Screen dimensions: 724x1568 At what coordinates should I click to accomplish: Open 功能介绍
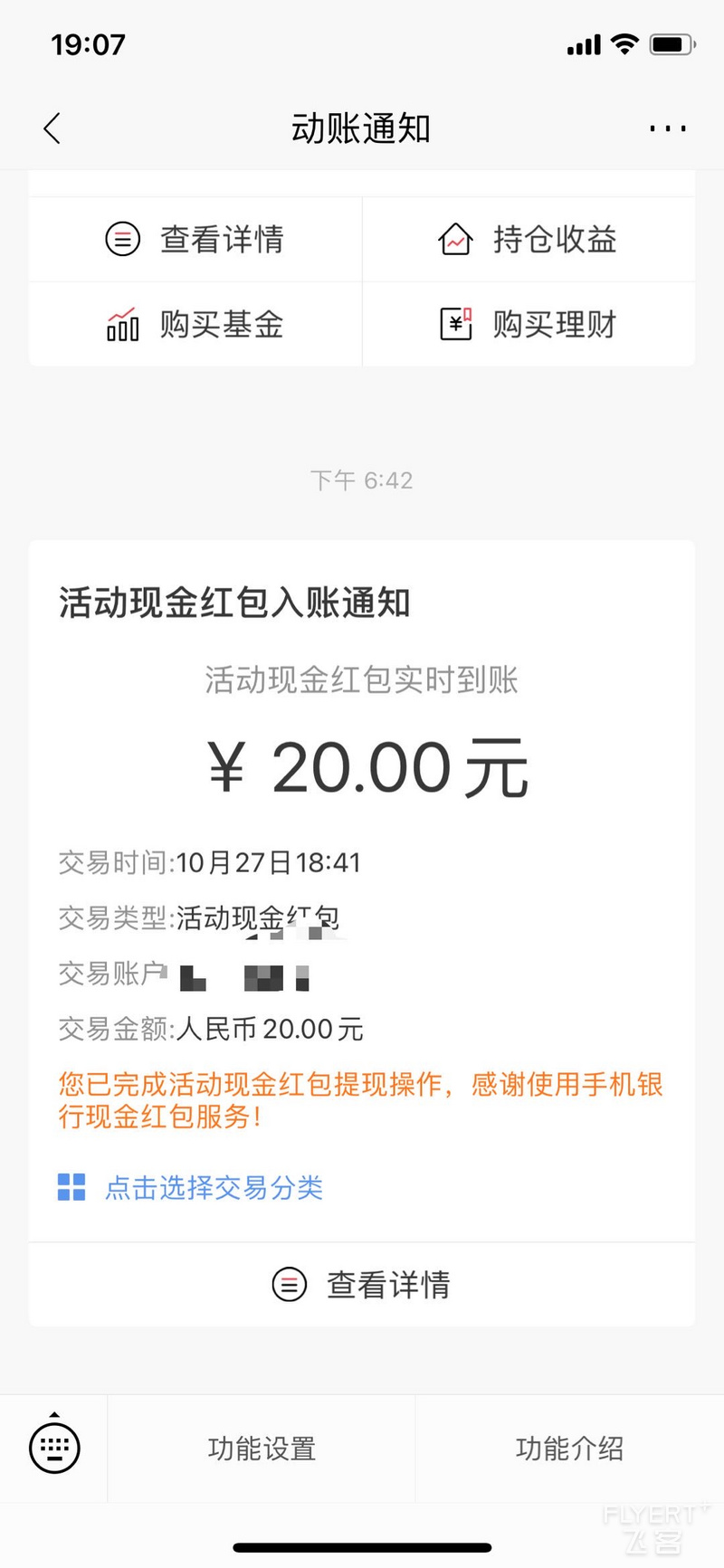point(569,1449)
